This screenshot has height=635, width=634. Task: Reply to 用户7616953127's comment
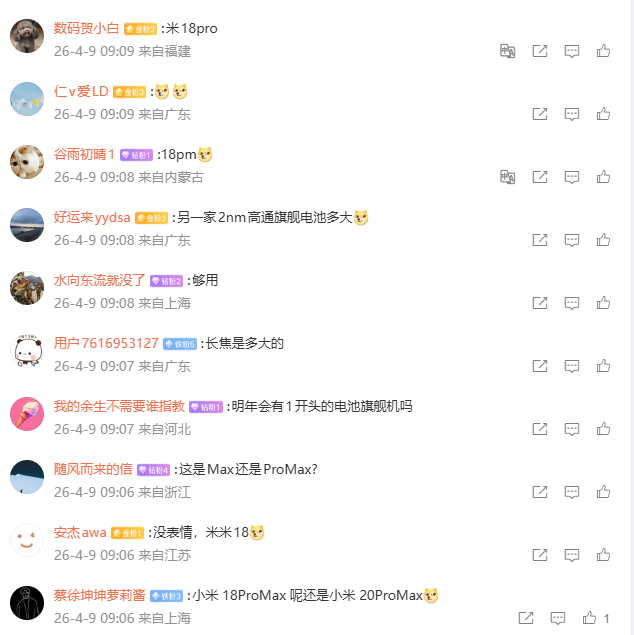click(571, 366)
